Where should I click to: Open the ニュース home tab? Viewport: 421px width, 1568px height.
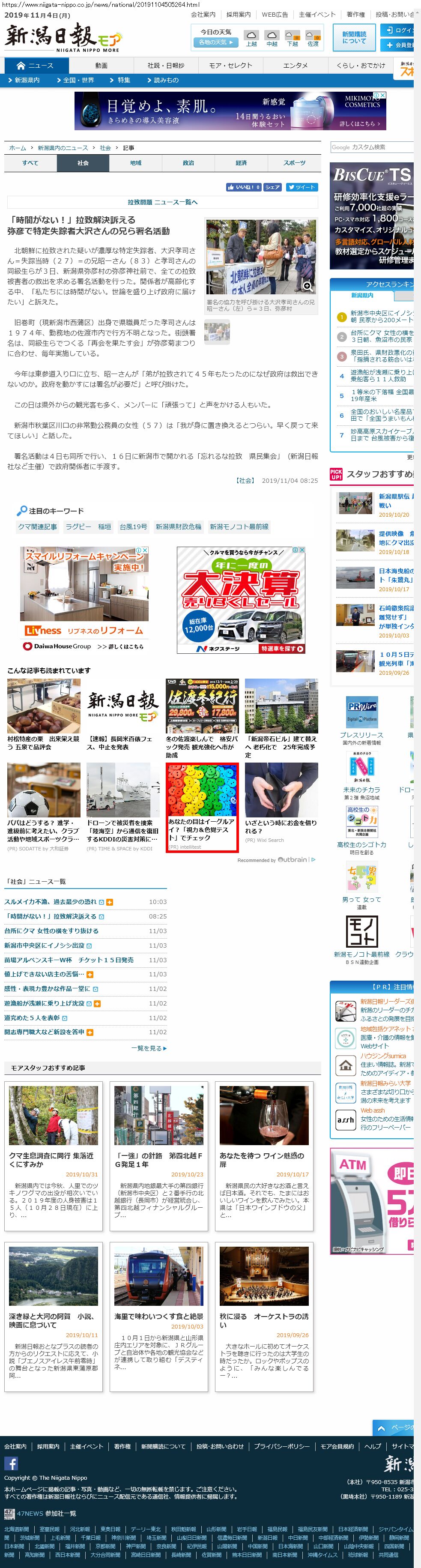tap(35, 66)
